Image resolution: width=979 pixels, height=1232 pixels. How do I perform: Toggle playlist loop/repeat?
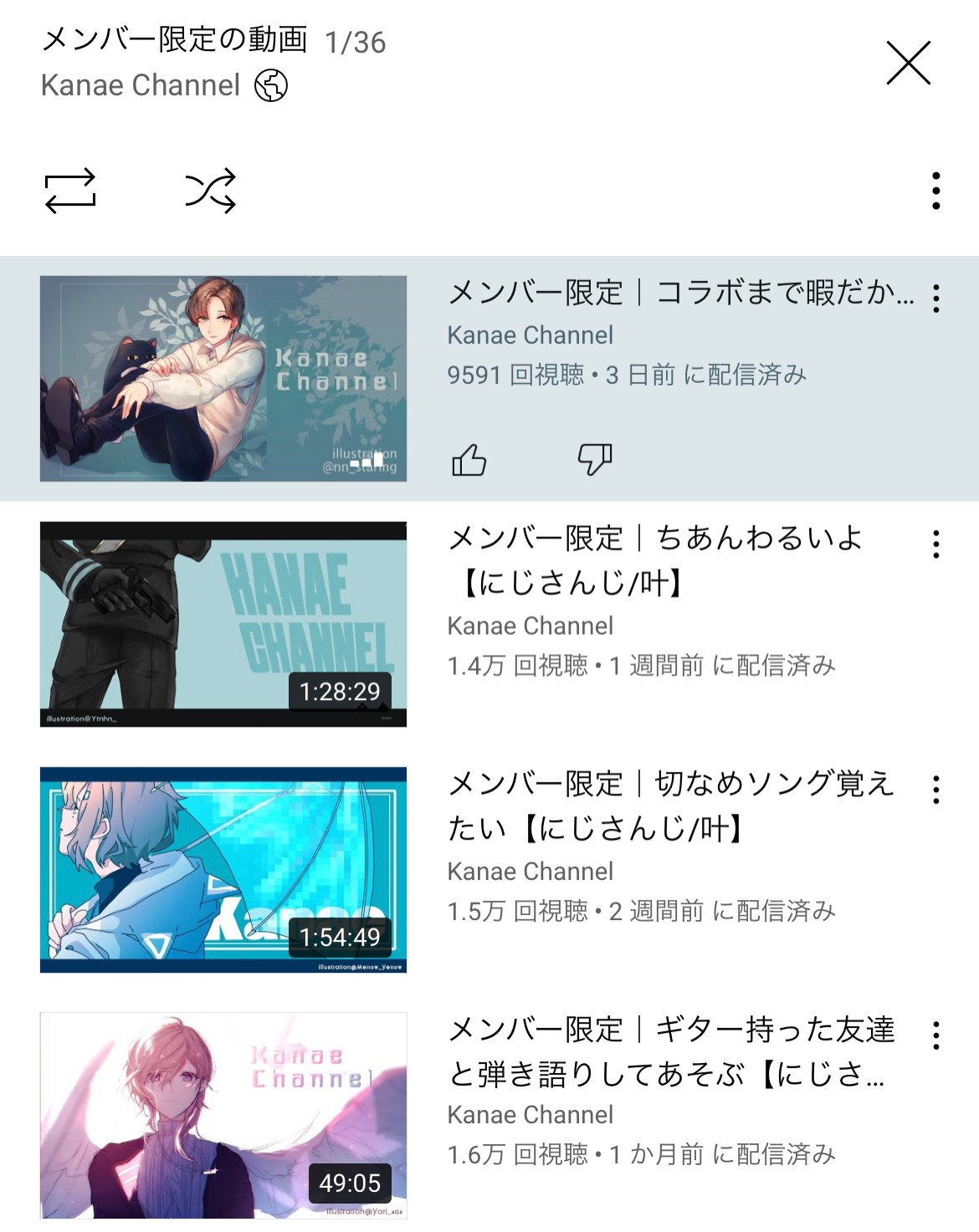click(70, 192)
